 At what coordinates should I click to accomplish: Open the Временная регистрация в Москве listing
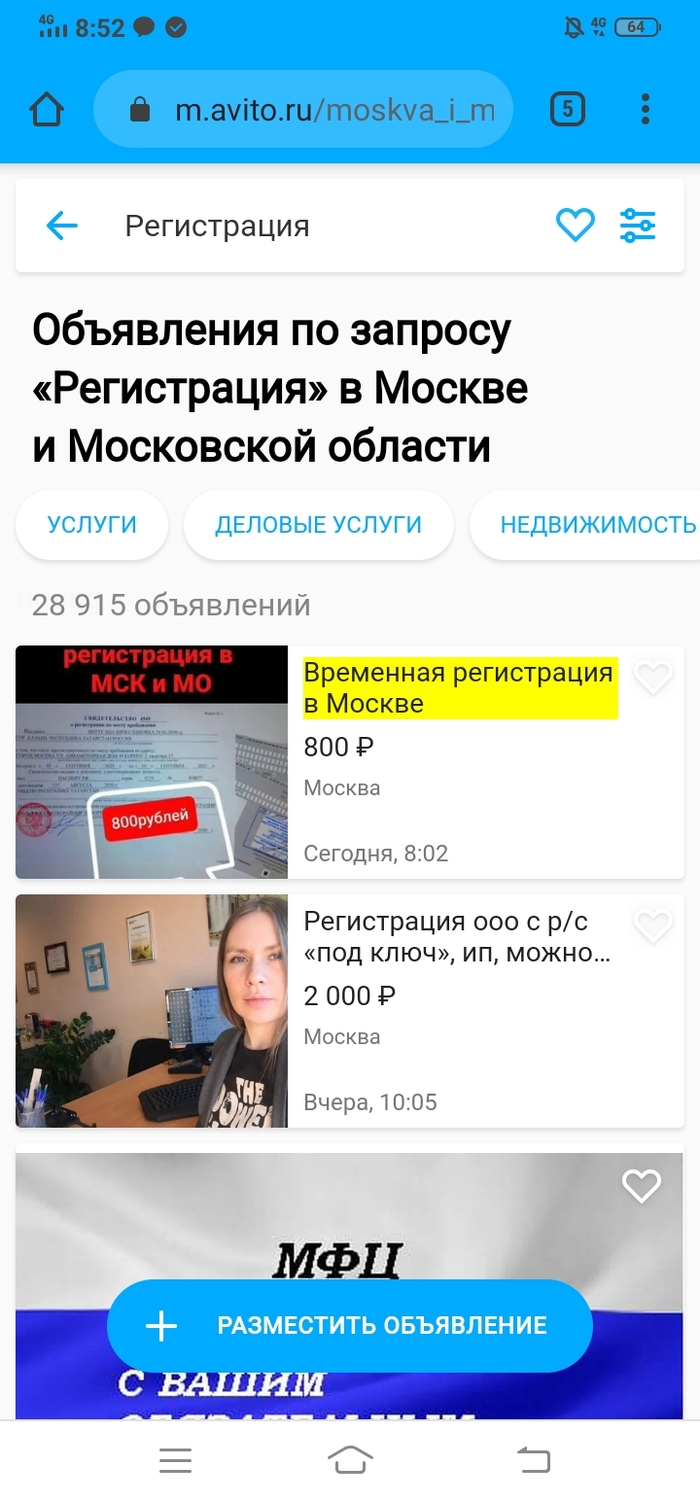click(458, 687)
